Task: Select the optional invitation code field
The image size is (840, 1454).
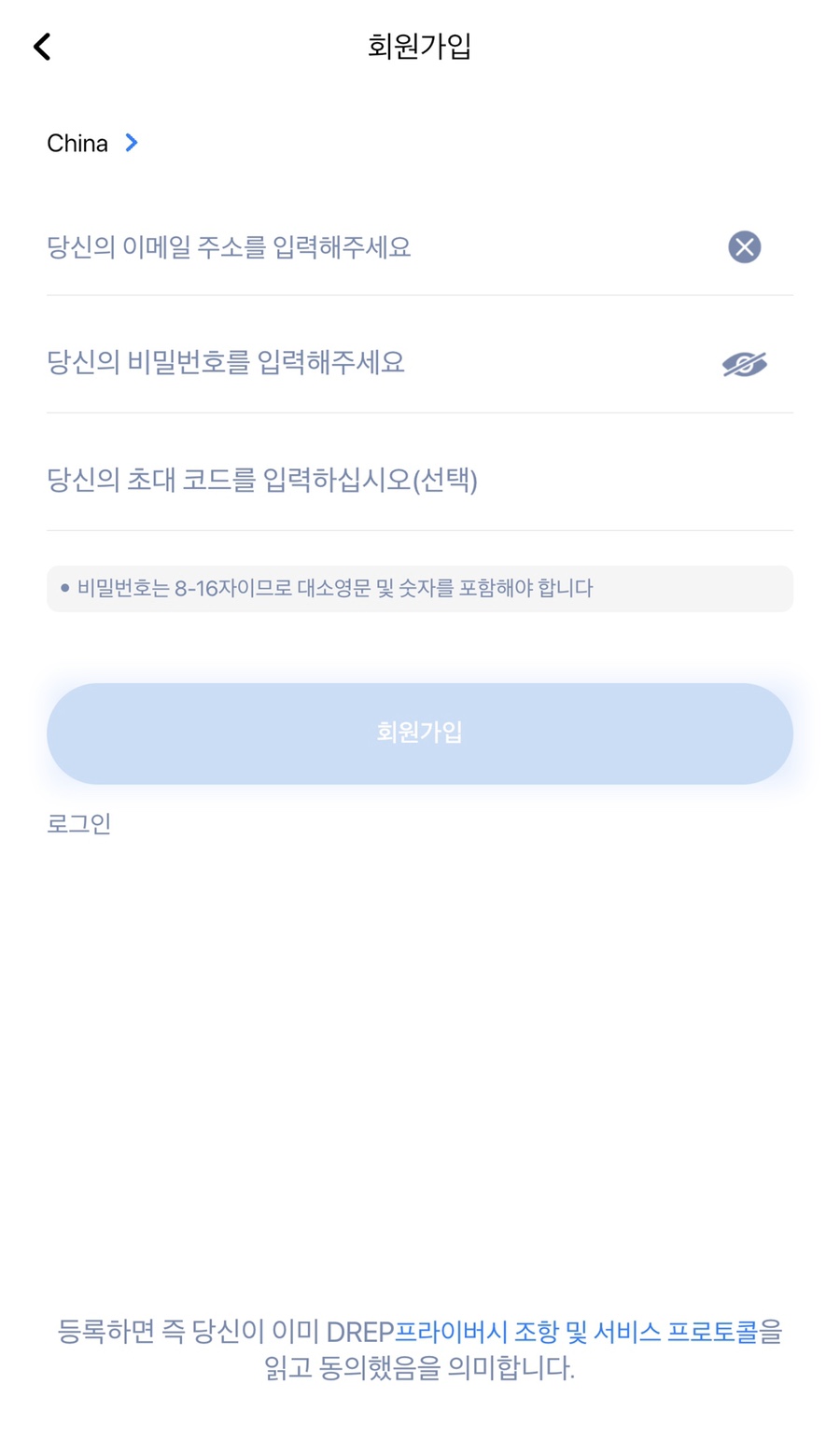Action: click(x=420, y=481)
